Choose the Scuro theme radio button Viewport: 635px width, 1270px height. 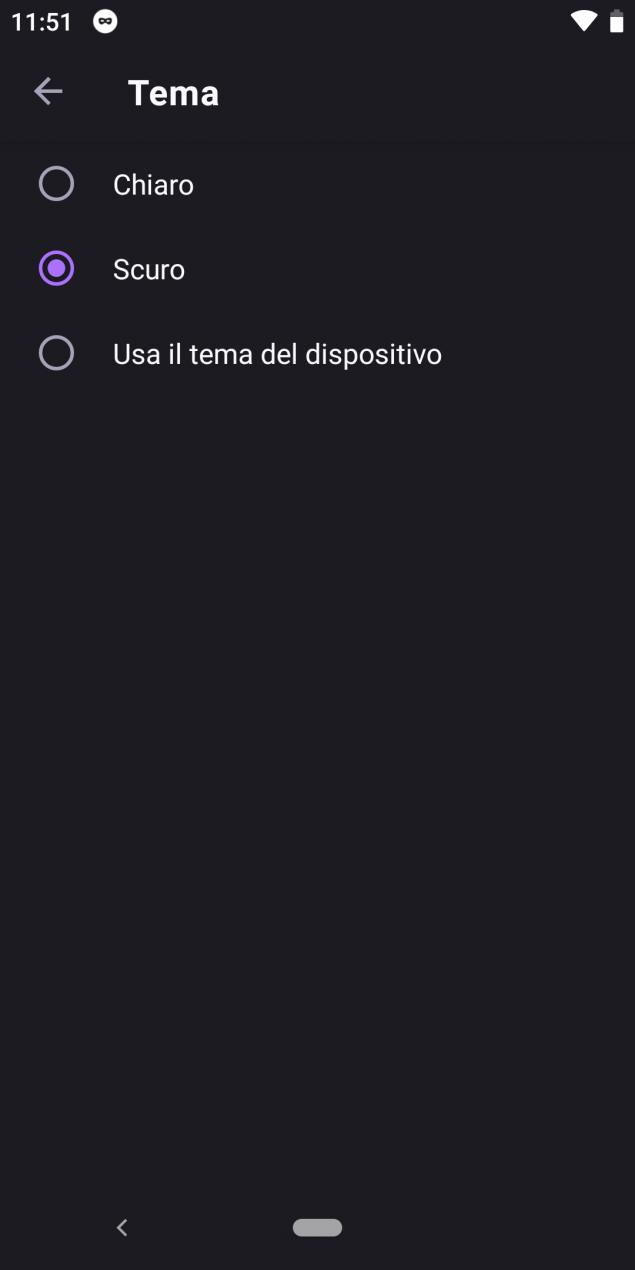56,269
